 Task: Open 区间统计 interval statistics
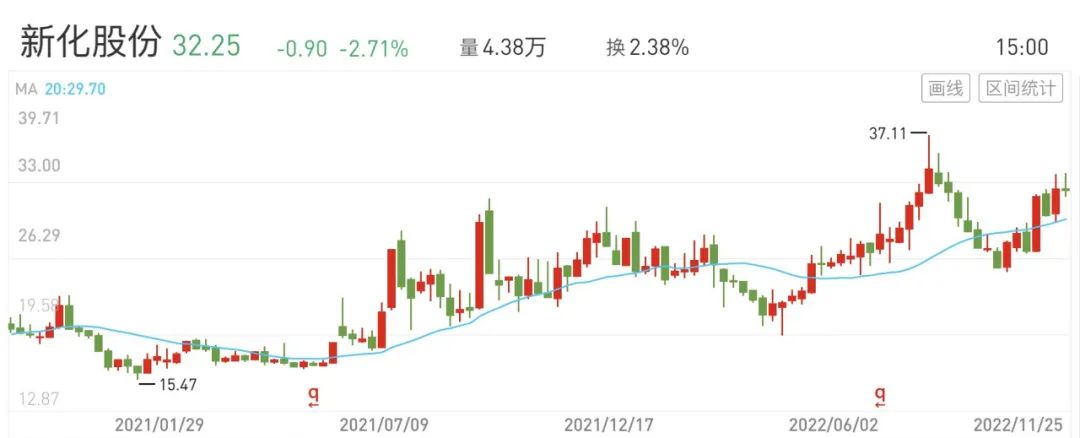pyautogui.click(x=1021, y=89)
